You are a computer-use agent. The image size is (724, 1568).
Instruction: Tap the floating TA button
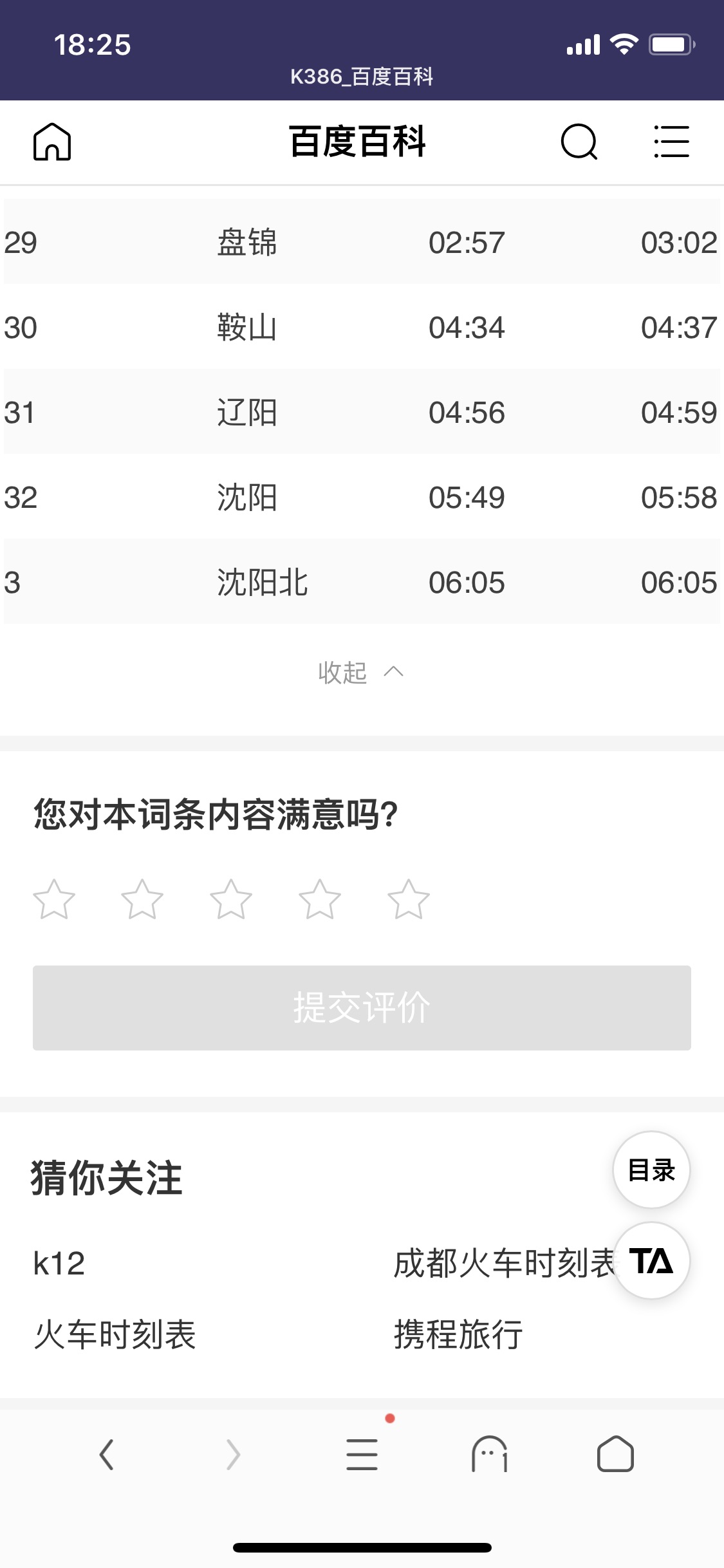point(651,1260)
